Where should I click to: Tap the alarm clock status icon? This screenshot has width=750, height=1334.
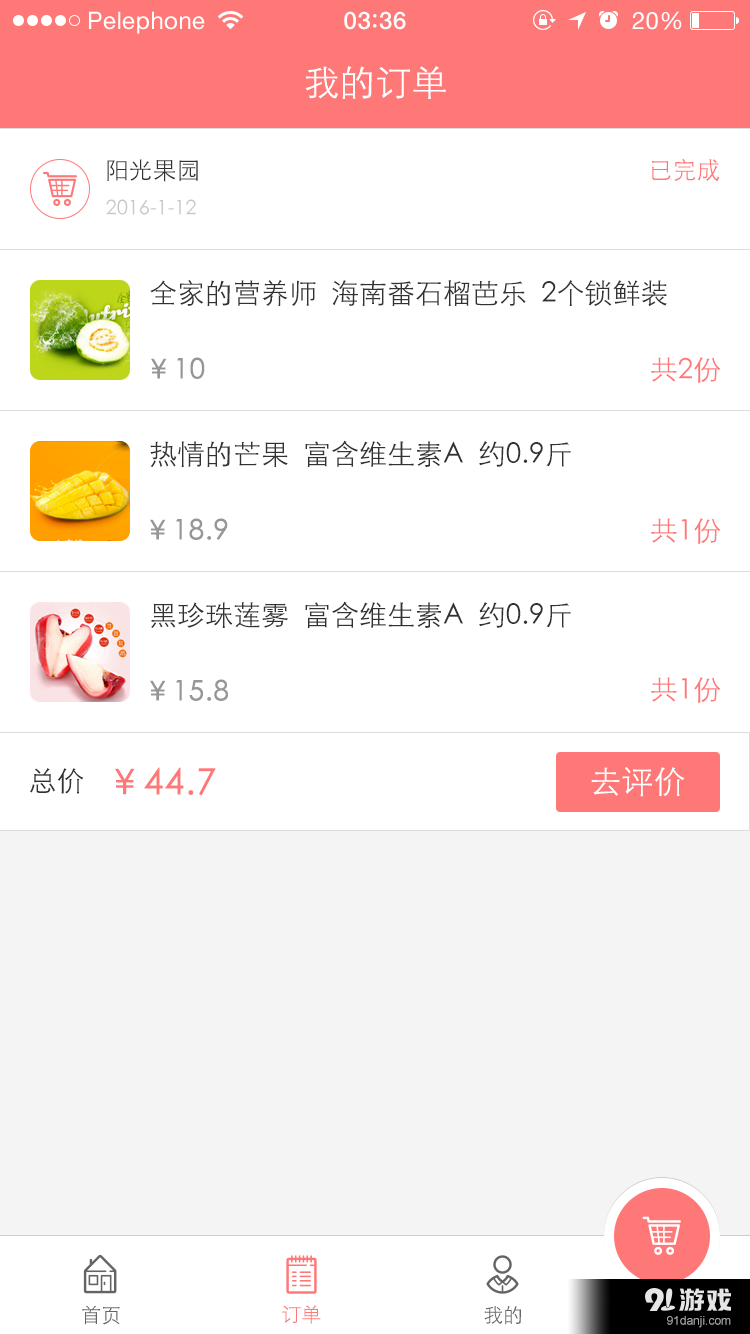point(611,19)
